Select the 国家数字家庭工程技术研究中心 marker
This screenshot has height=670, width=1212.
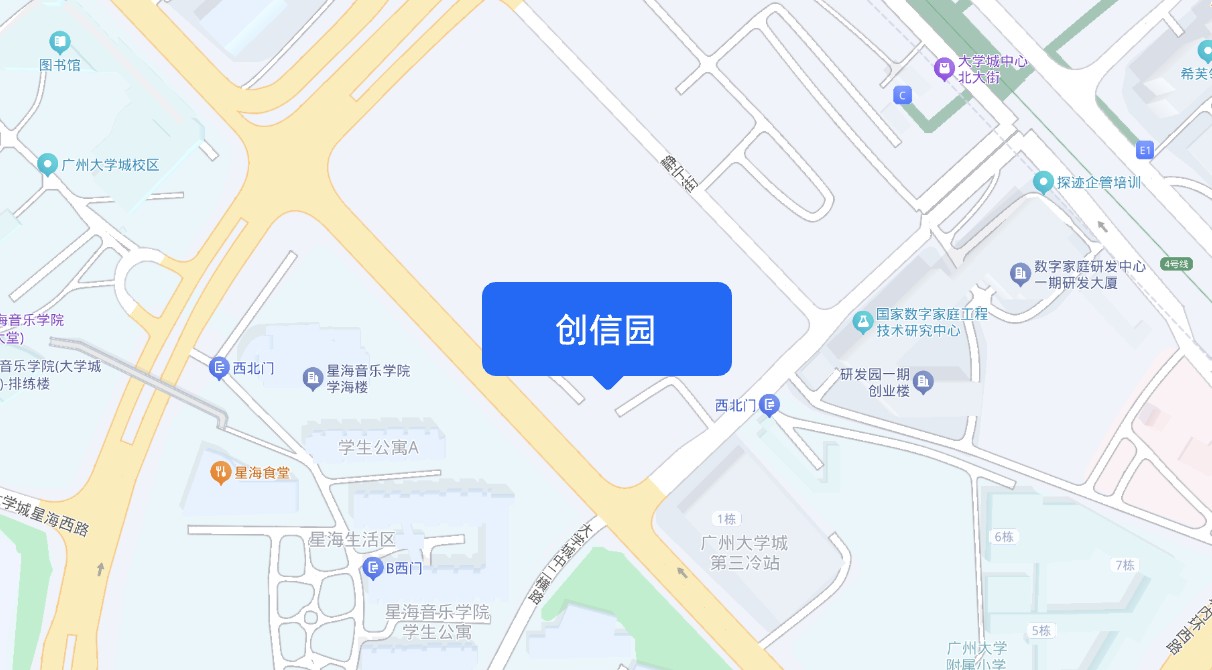[862, 322]
